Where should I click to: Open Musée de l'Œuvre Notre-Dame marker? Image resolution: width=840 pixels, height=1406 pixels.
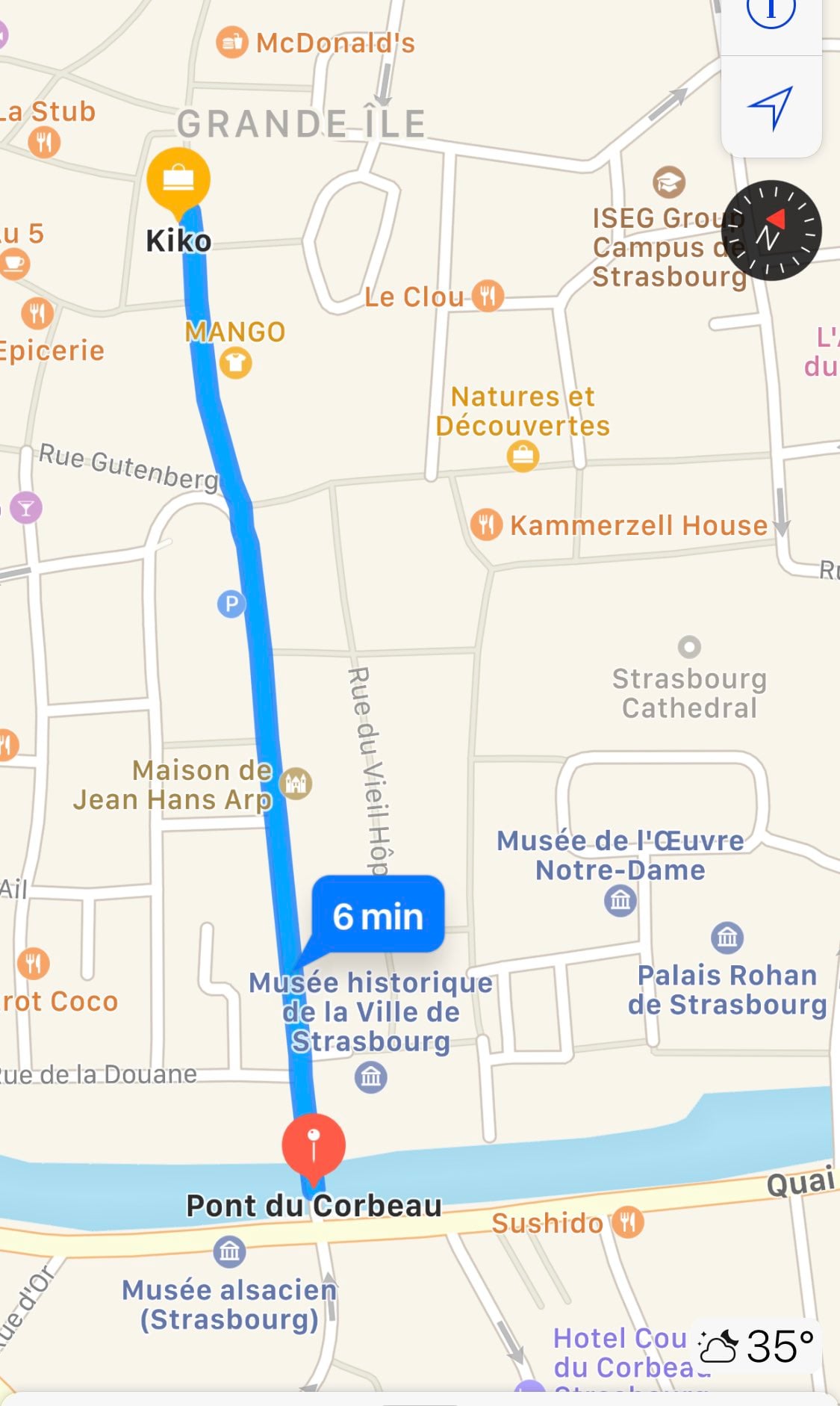point(620,901)
